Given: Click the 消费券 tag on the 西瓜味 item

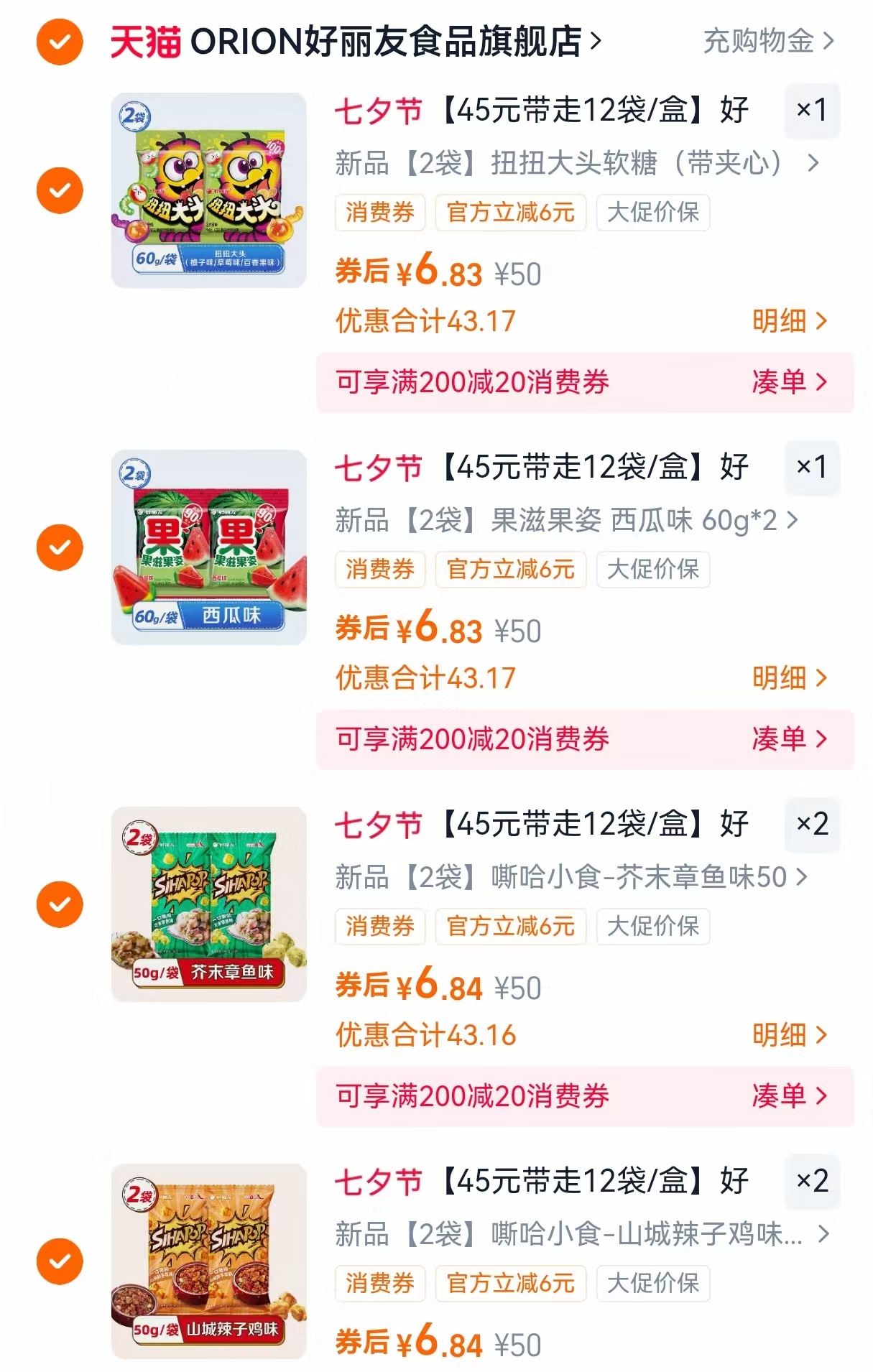Looking at the screenshot, I should coord(379,570).
